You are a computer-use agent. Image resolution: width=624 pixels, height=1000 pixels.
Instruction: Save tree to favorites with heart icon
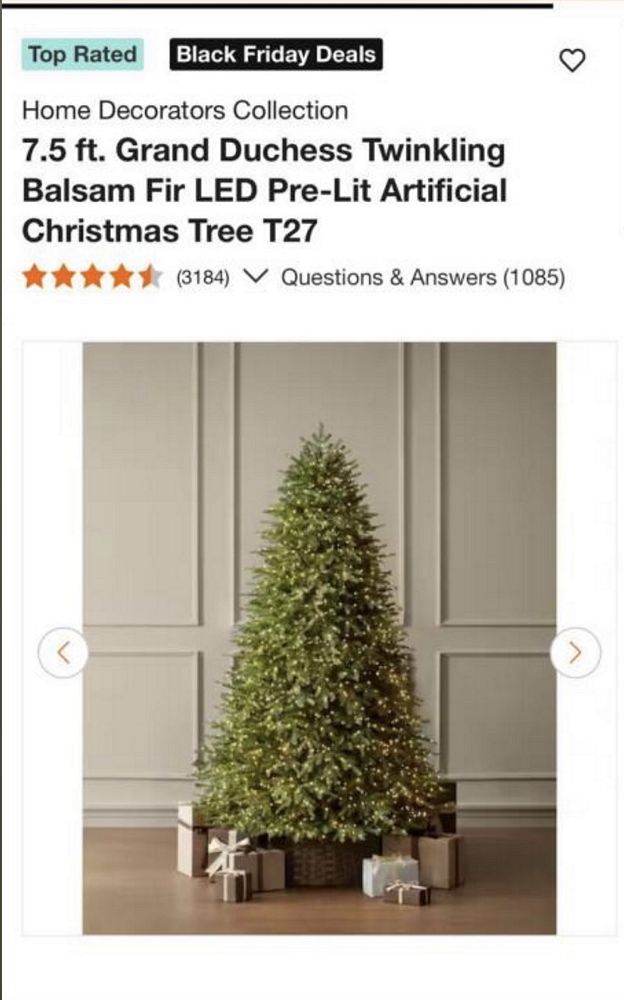click(x=571, y=61)
